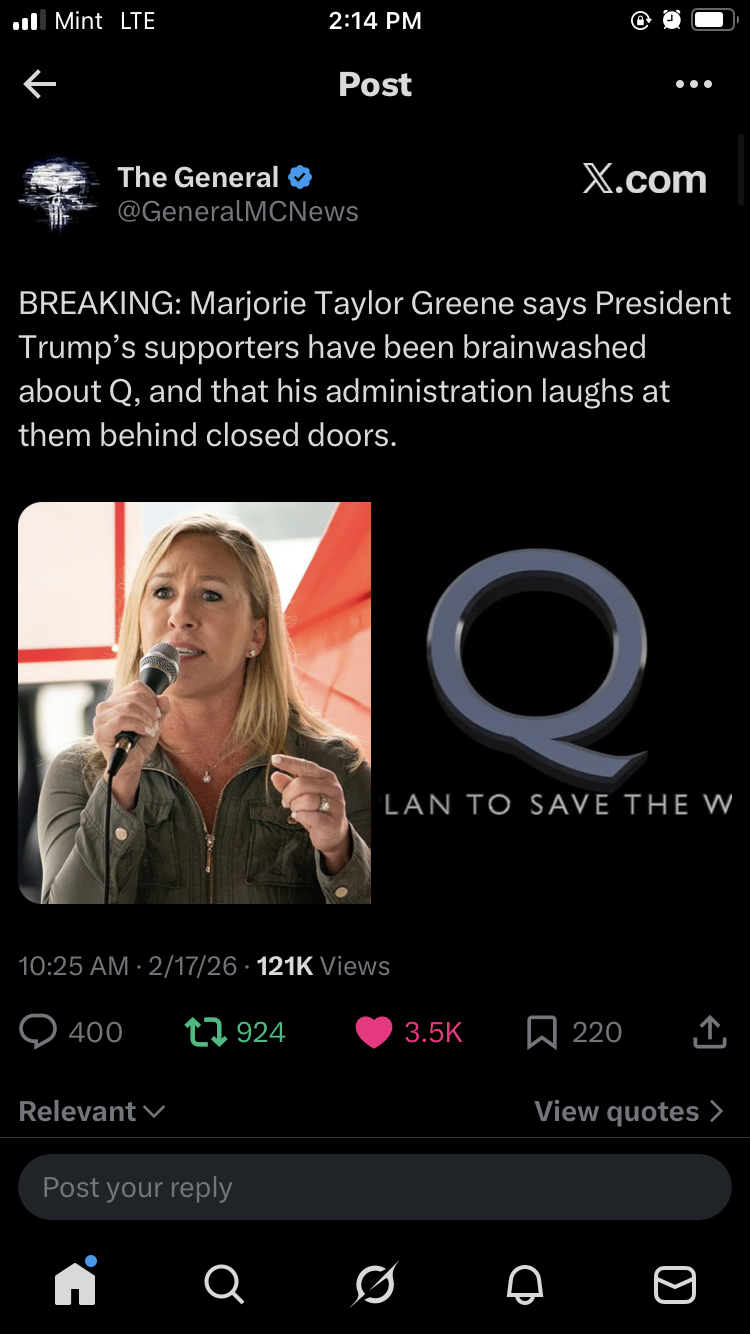Open View quotes
750x1334 pixels.
tap(628, 1111)
